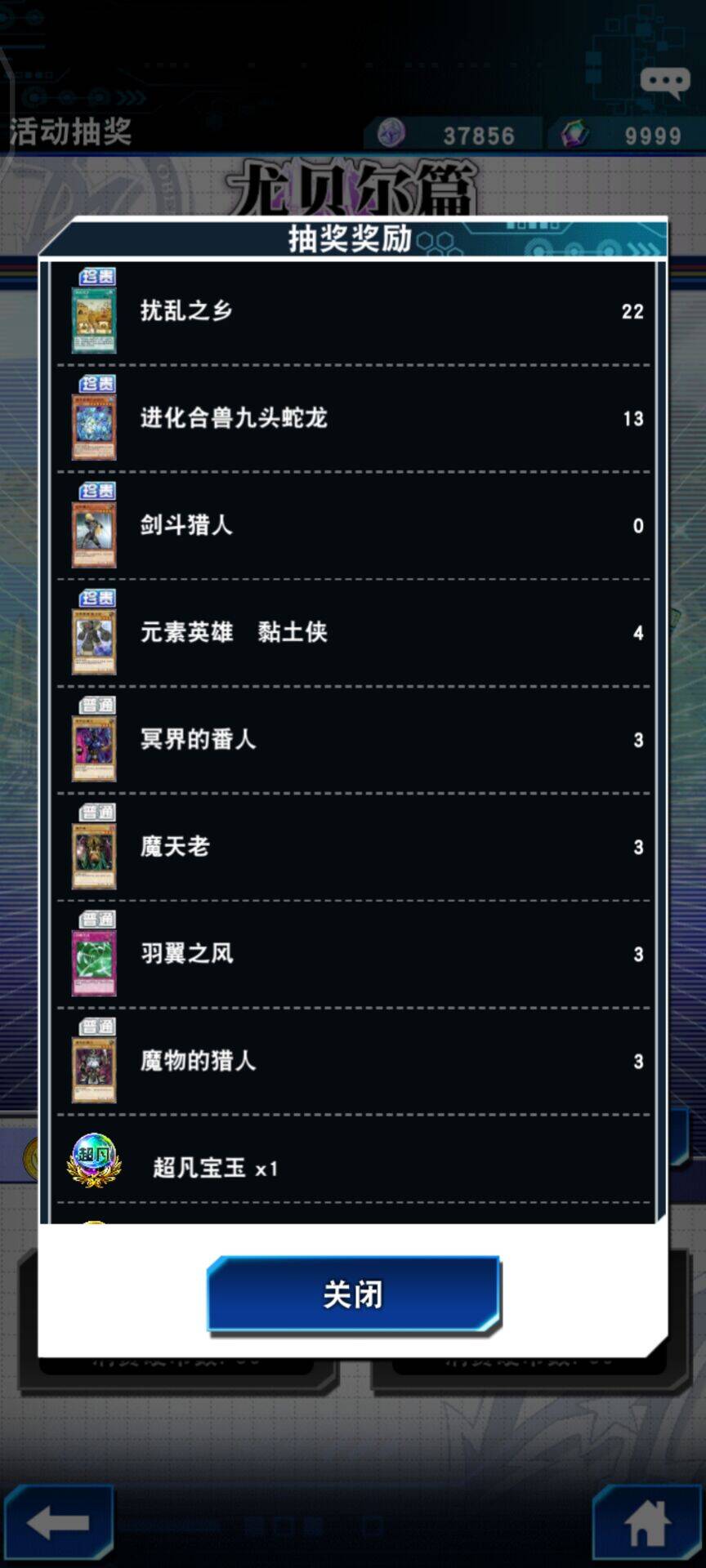Close the lottery rewards dialog

[x=353, y=1295]
